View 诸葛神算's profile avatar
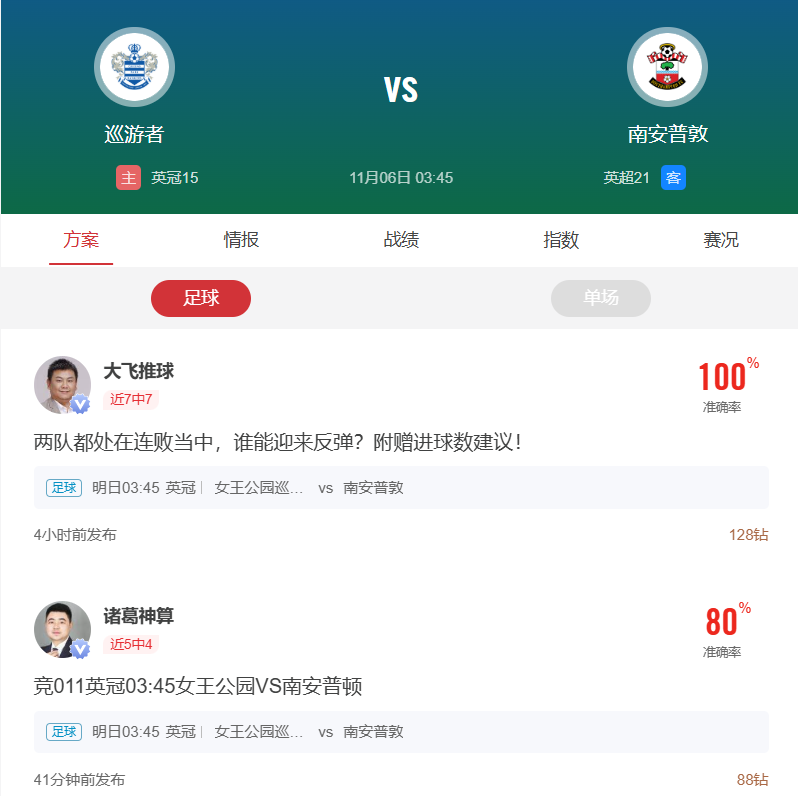Image resolution: width=798 pixels, height=796 pixels. tap(62, 629)
